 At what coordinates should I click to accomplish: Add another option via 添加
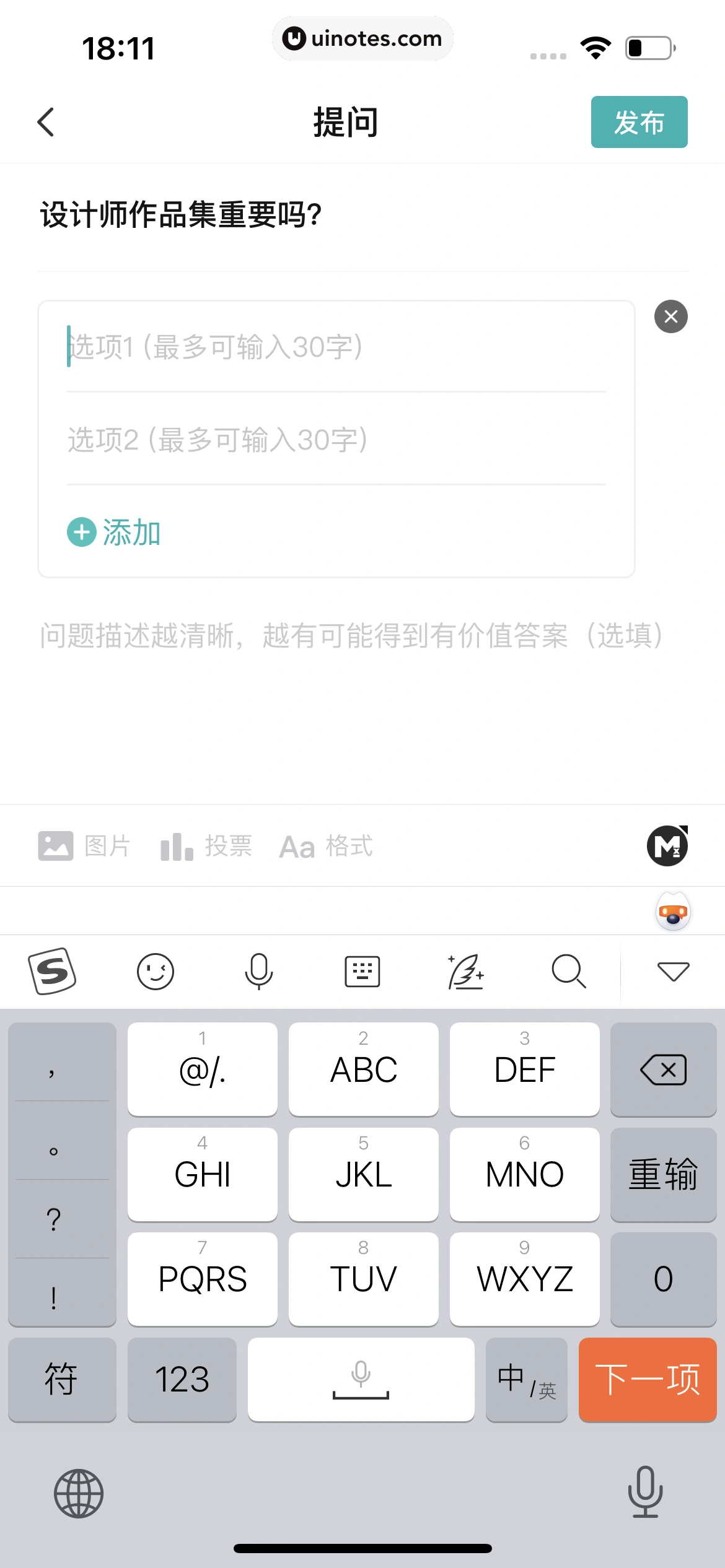tap(114, 531)
